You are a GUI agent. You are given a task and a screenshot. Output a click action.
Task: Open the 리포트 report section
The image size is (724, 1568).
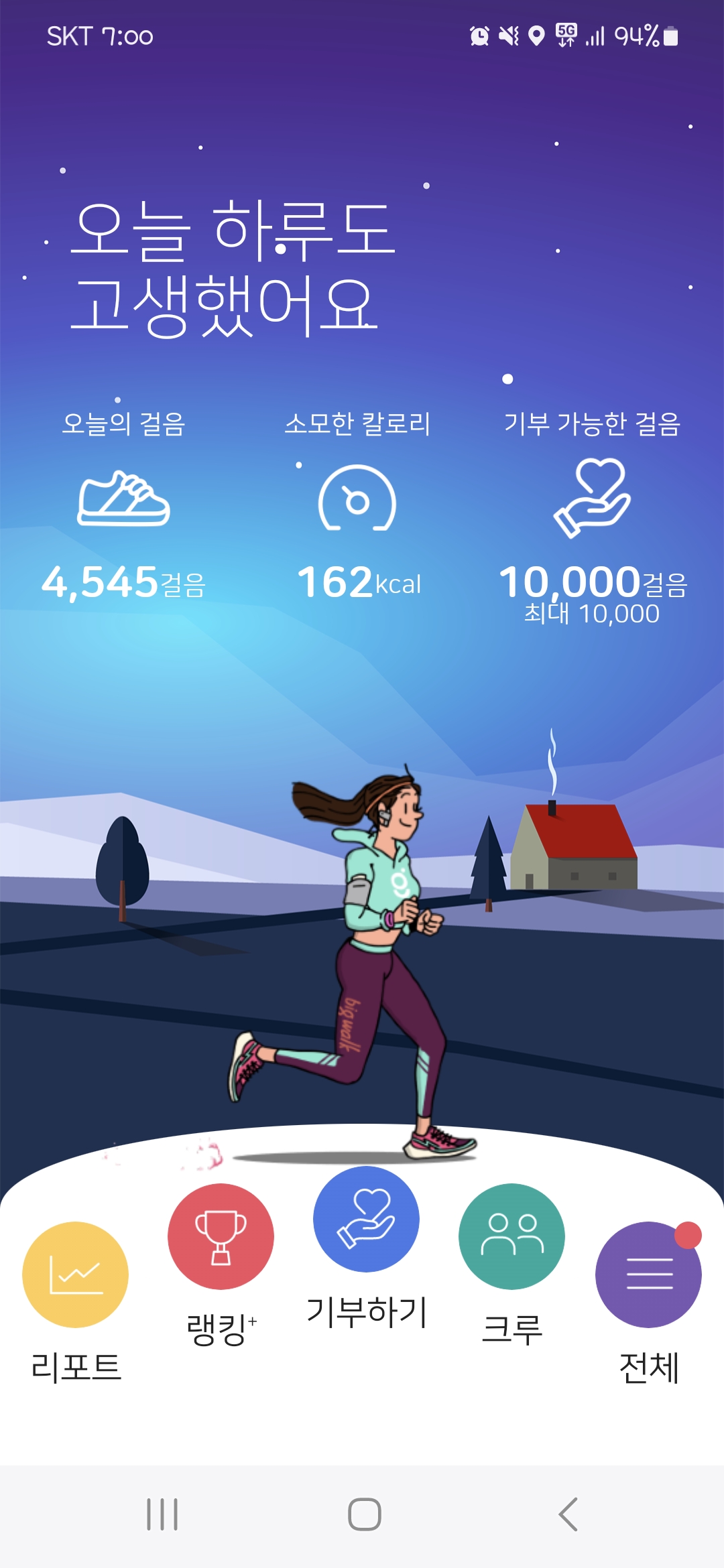[x=75, y=1274]
